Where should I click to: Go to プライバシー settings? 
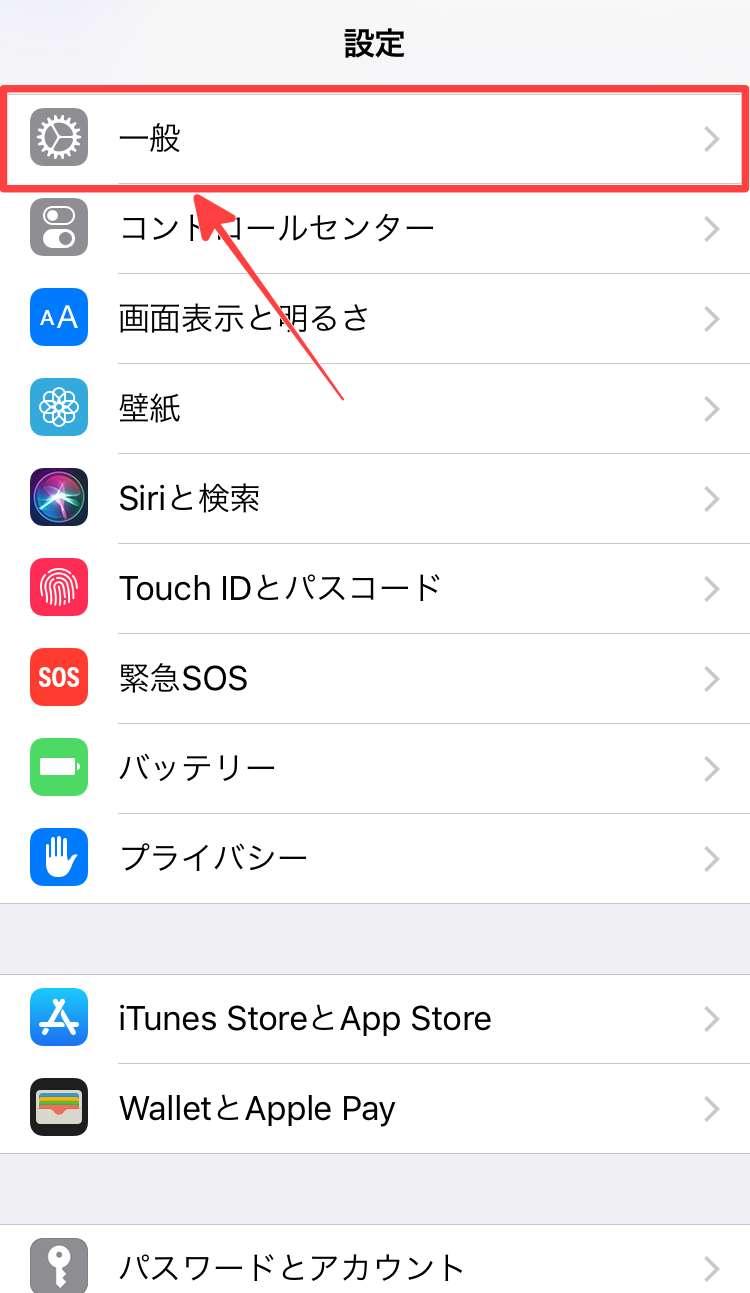(375, 858)
